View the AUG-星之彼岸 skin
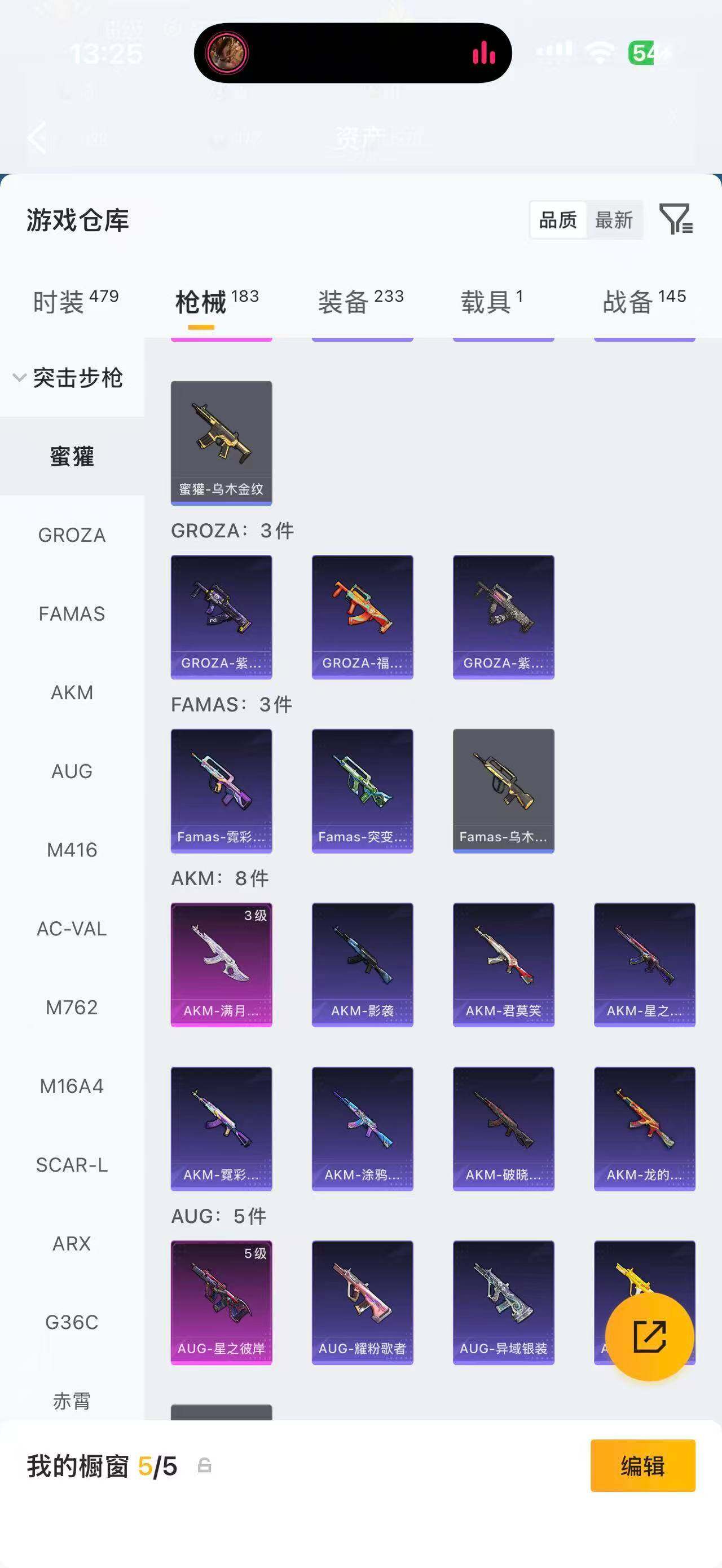722x1568 pixels. click(x=222, y=1302)
